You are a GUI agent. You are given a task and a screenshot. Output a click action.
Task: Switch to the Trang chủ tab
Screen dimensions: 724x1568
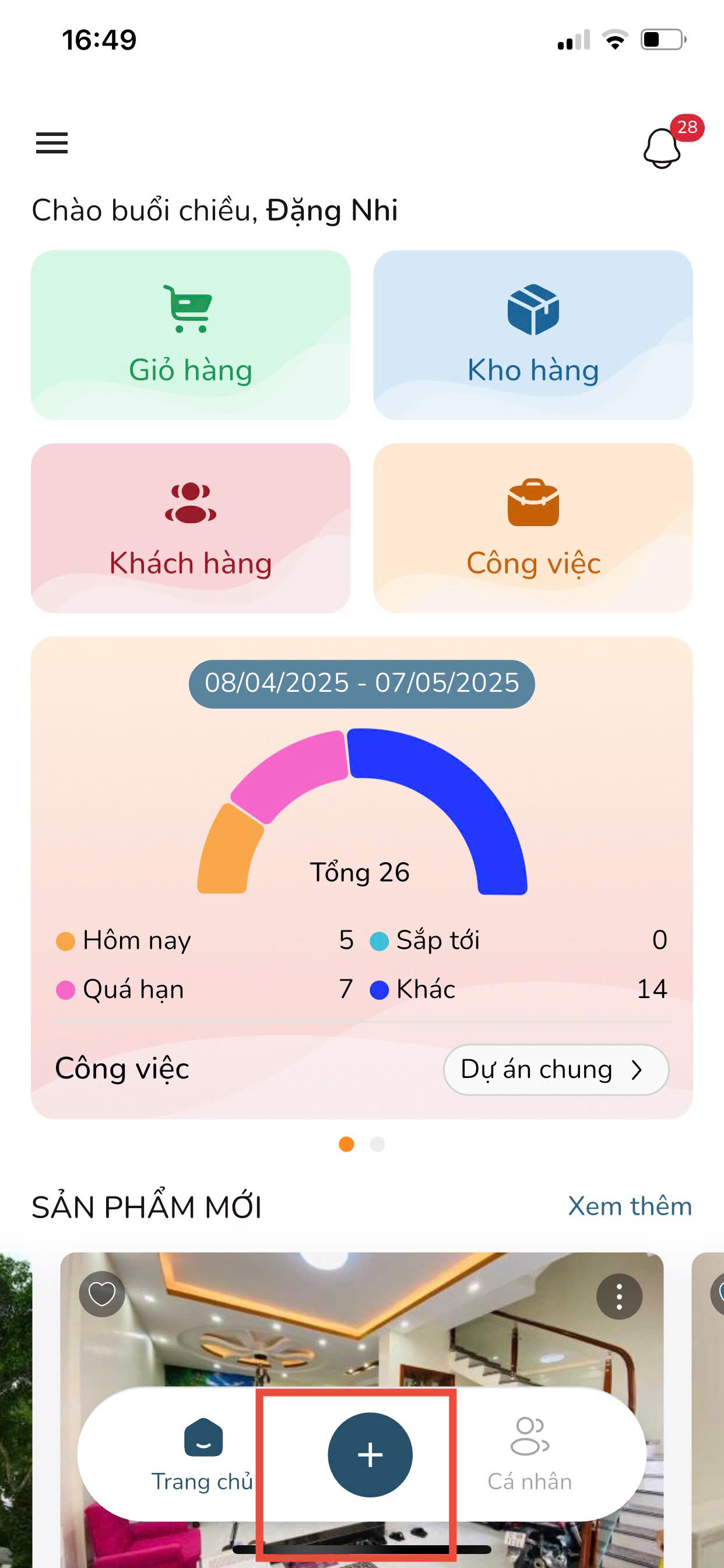[203, 1454]
